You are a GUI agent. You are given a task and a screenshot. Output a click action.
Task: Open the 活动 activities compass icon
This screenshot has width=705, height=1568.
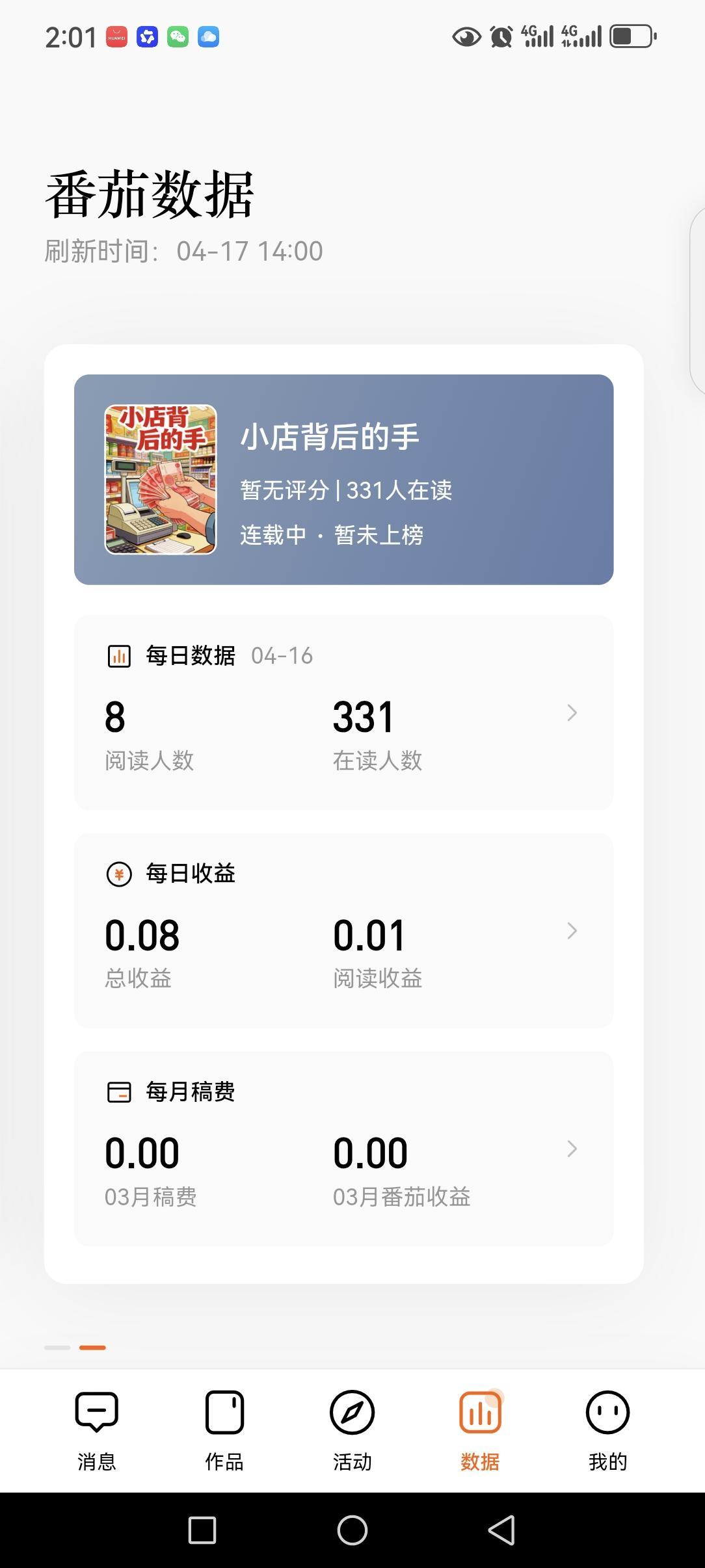(x=351, y=1412)
